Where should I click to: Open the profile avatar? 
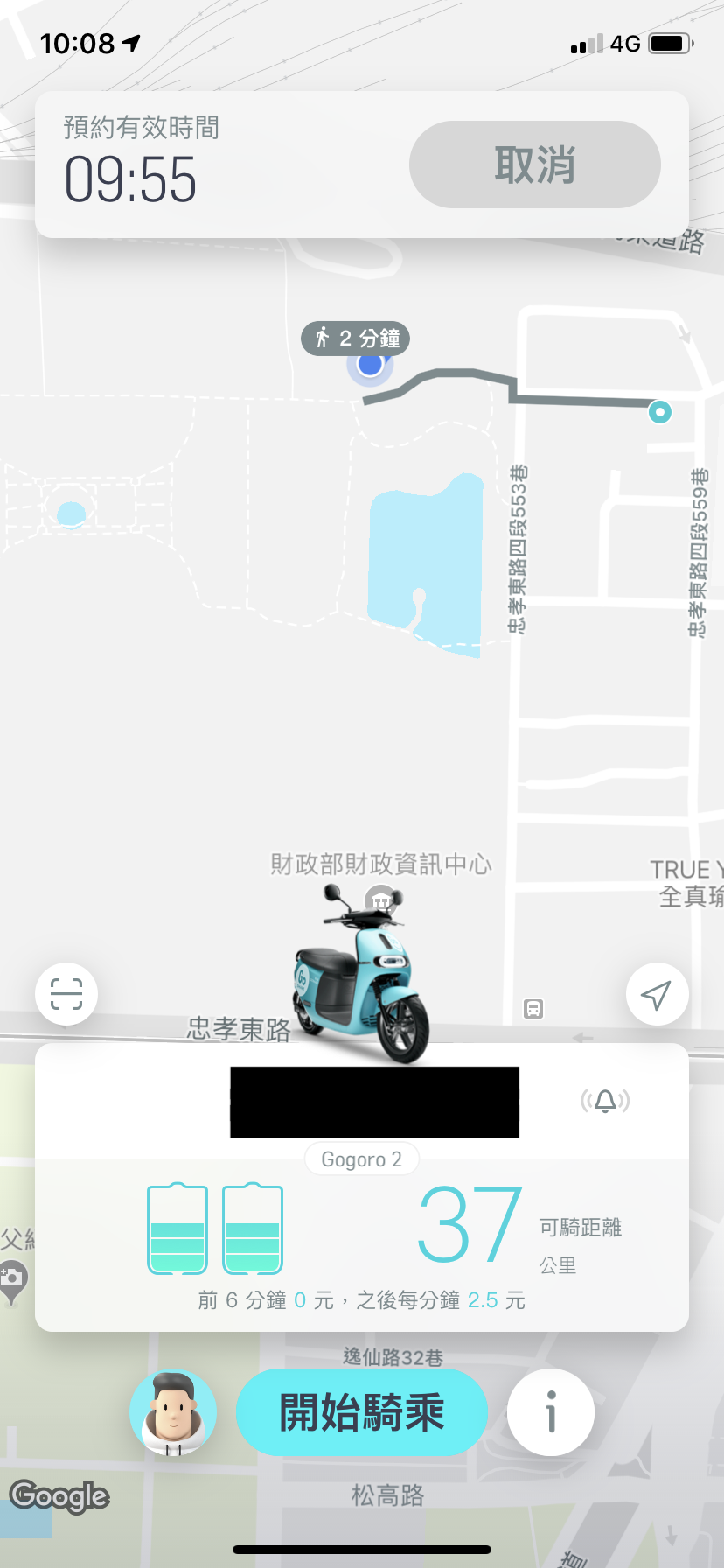pyautogui.click(x=173, y=1412)
